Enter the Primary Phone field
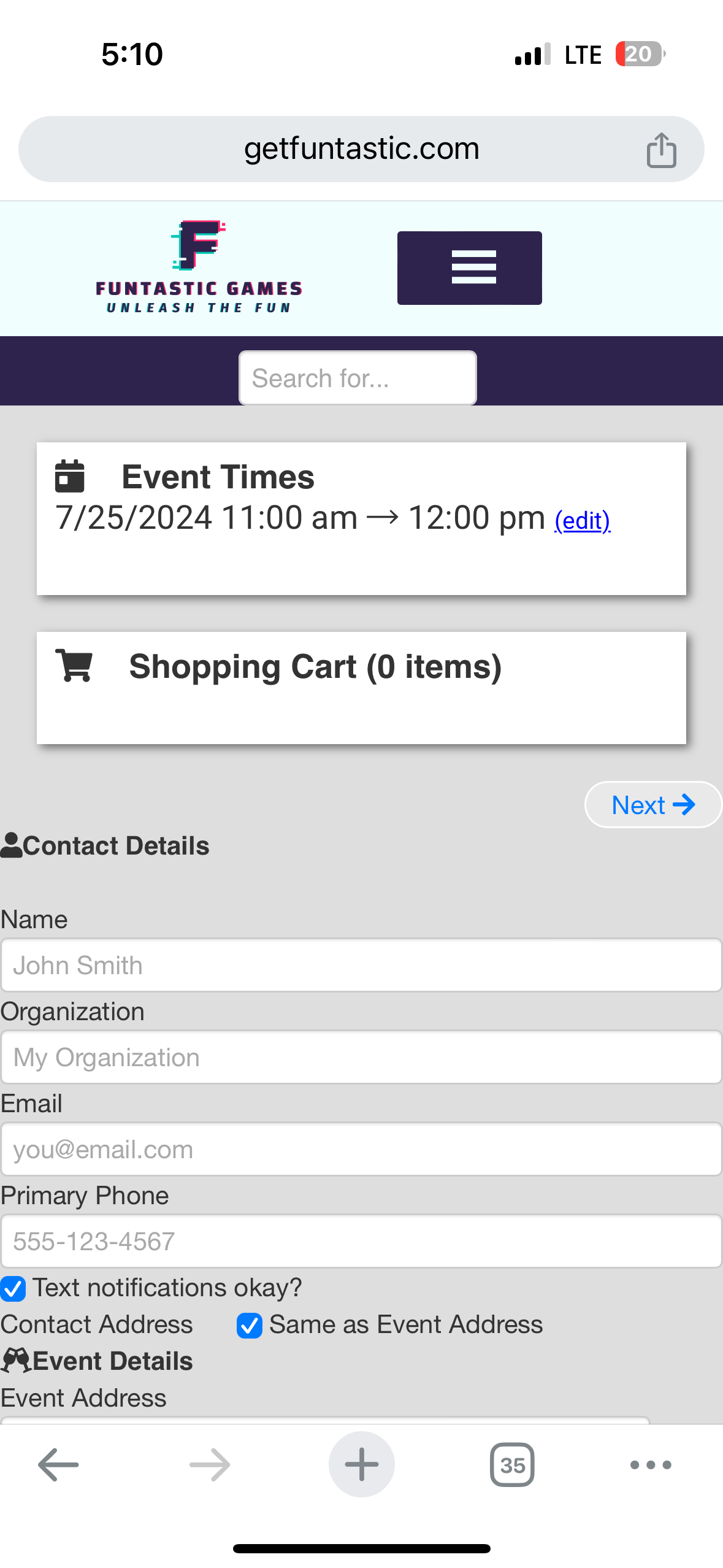 [x=361, y=1242]
